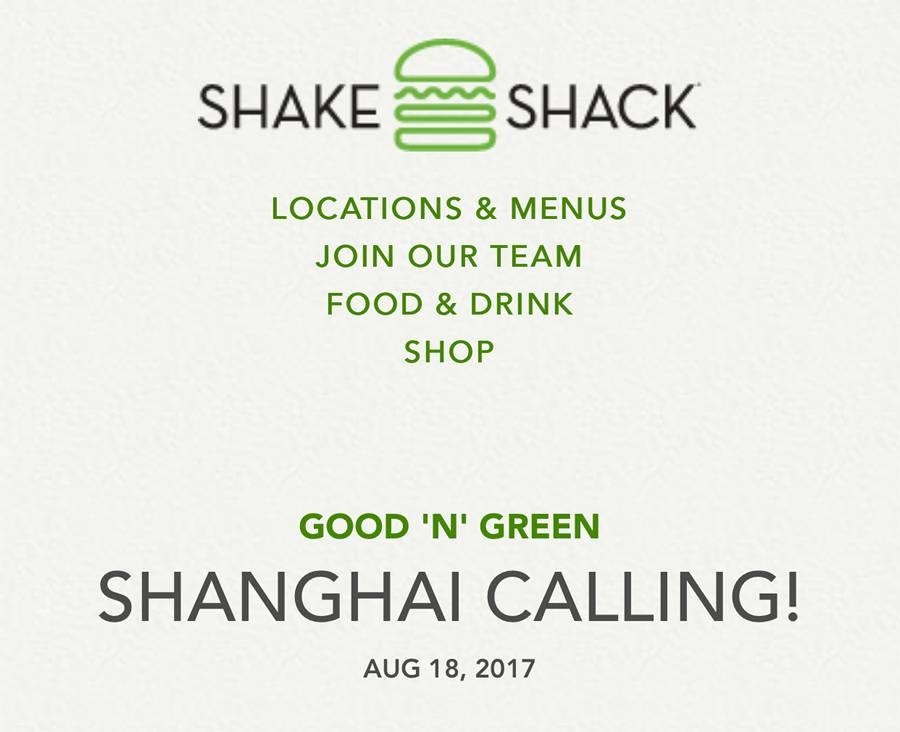Open the Locations & Menus link
900x732 pixels.
449,208
